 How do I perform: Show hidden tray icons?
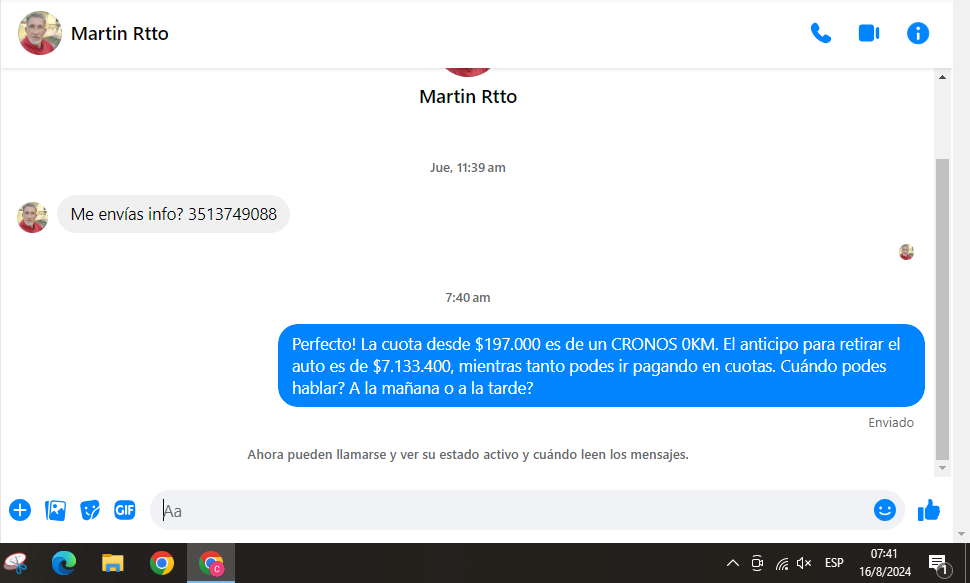[732, 563]
